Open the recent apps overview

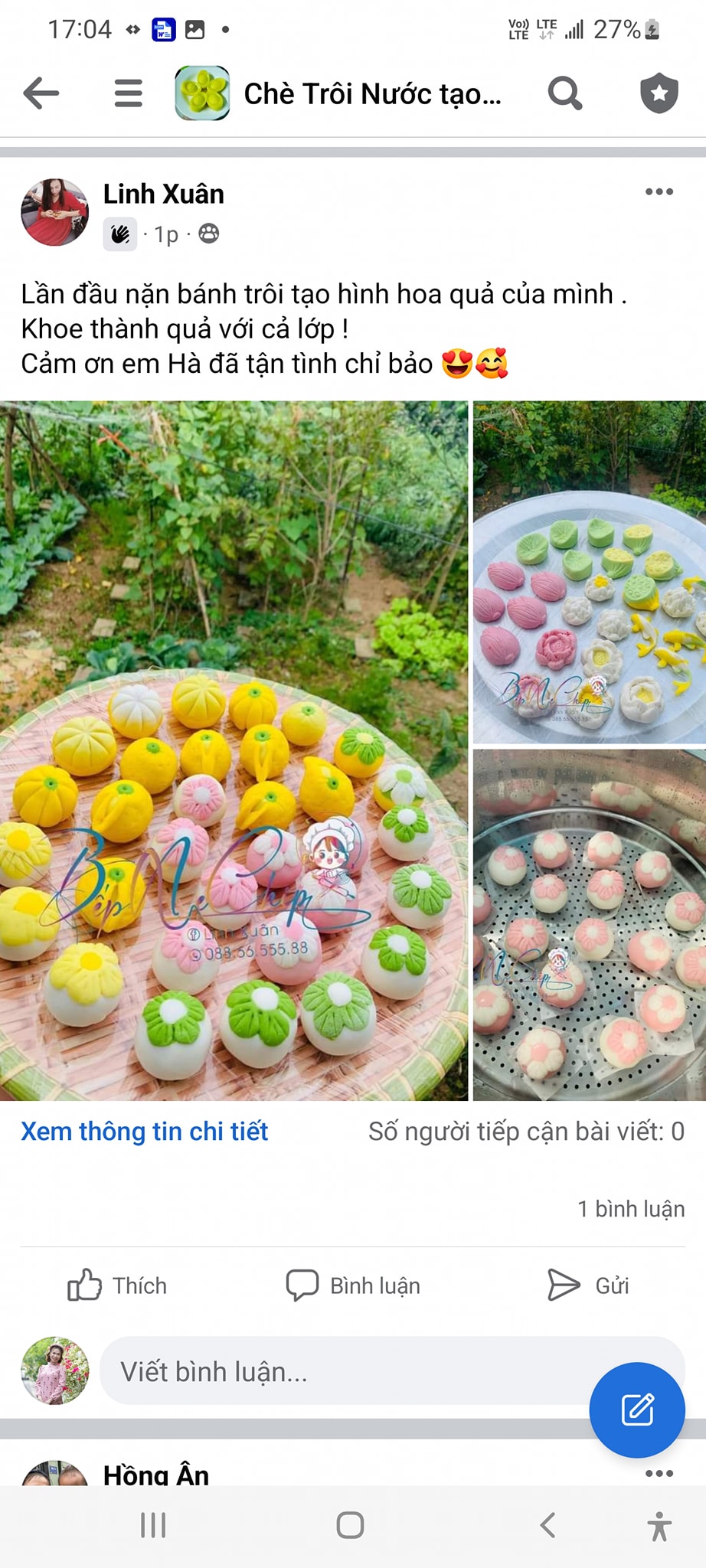(153, 1525)
